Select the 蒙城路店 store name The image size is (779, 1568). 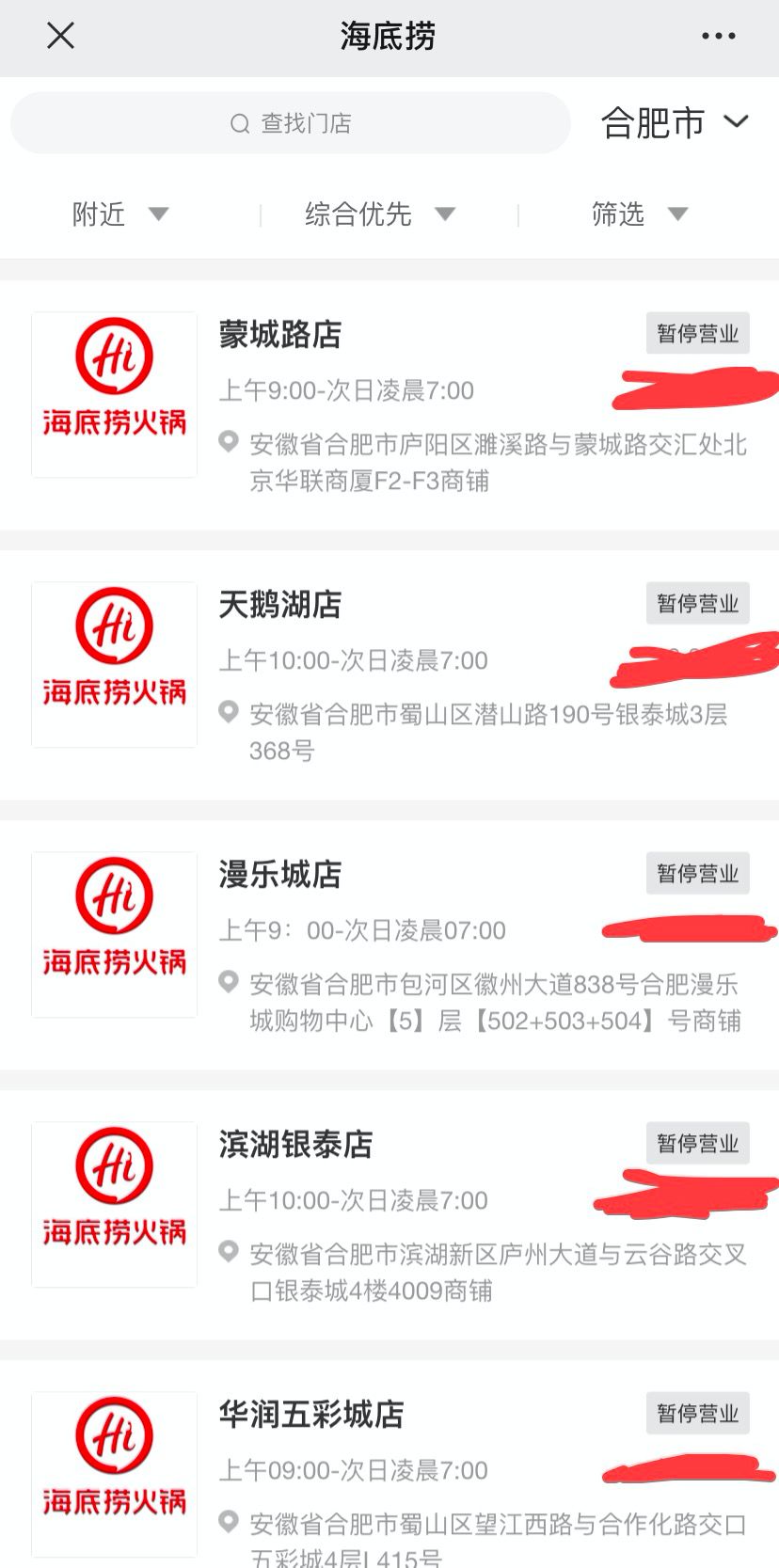pos(278,335)
